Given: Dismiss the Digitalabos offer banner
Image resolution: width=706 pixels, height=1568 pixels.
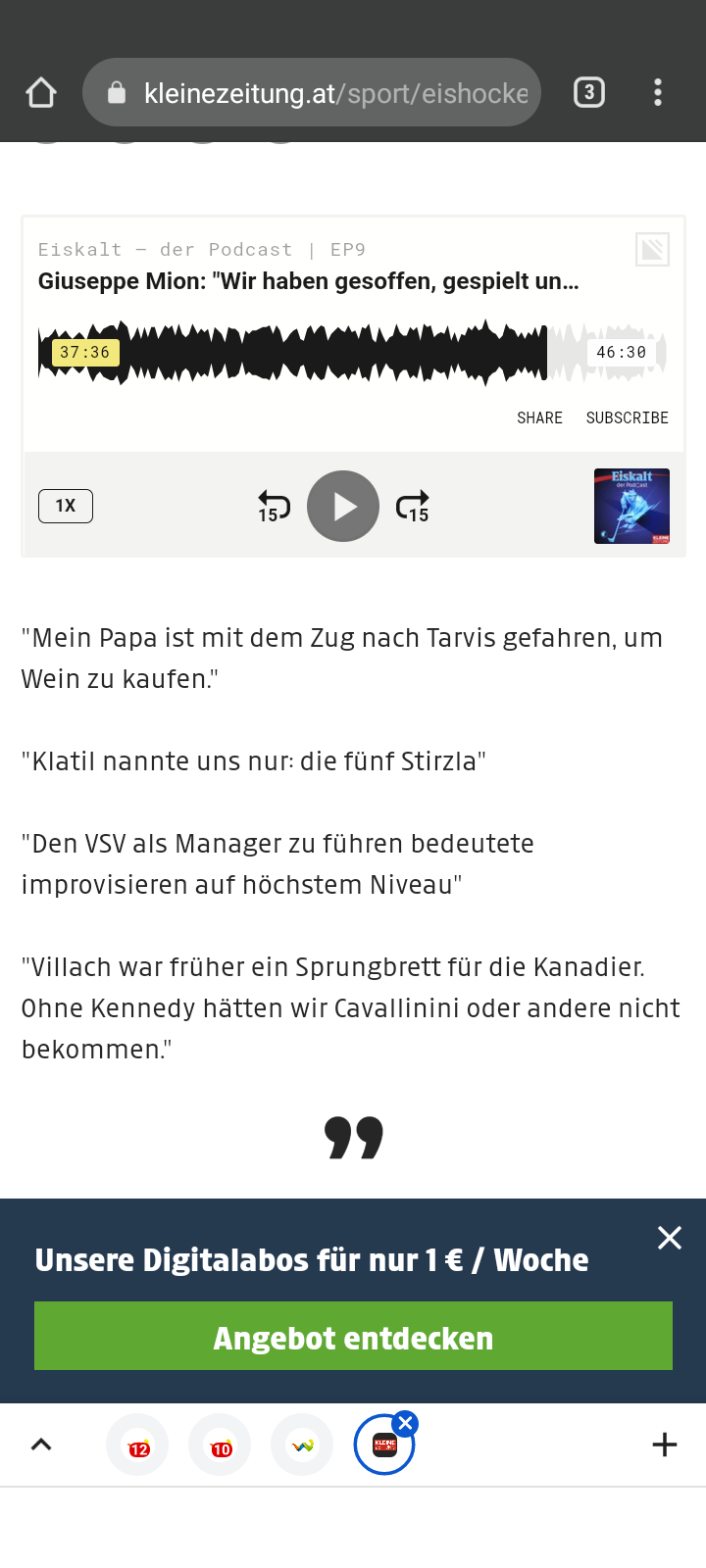Looking at the screenshot, I should point(670,1238).
